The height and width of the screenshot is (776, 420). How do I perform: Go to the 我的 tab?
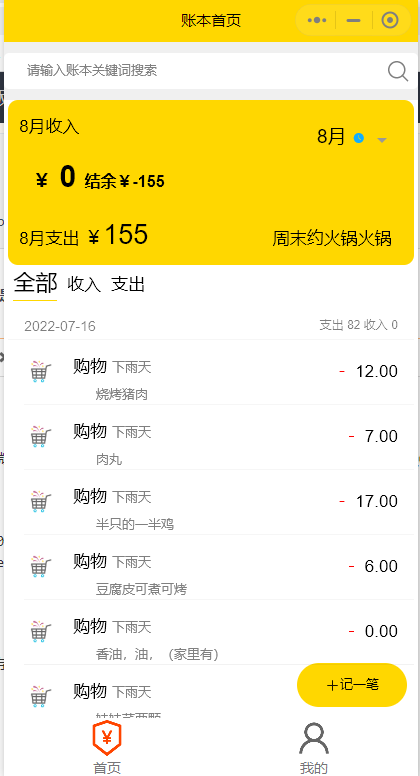[314, 747]
